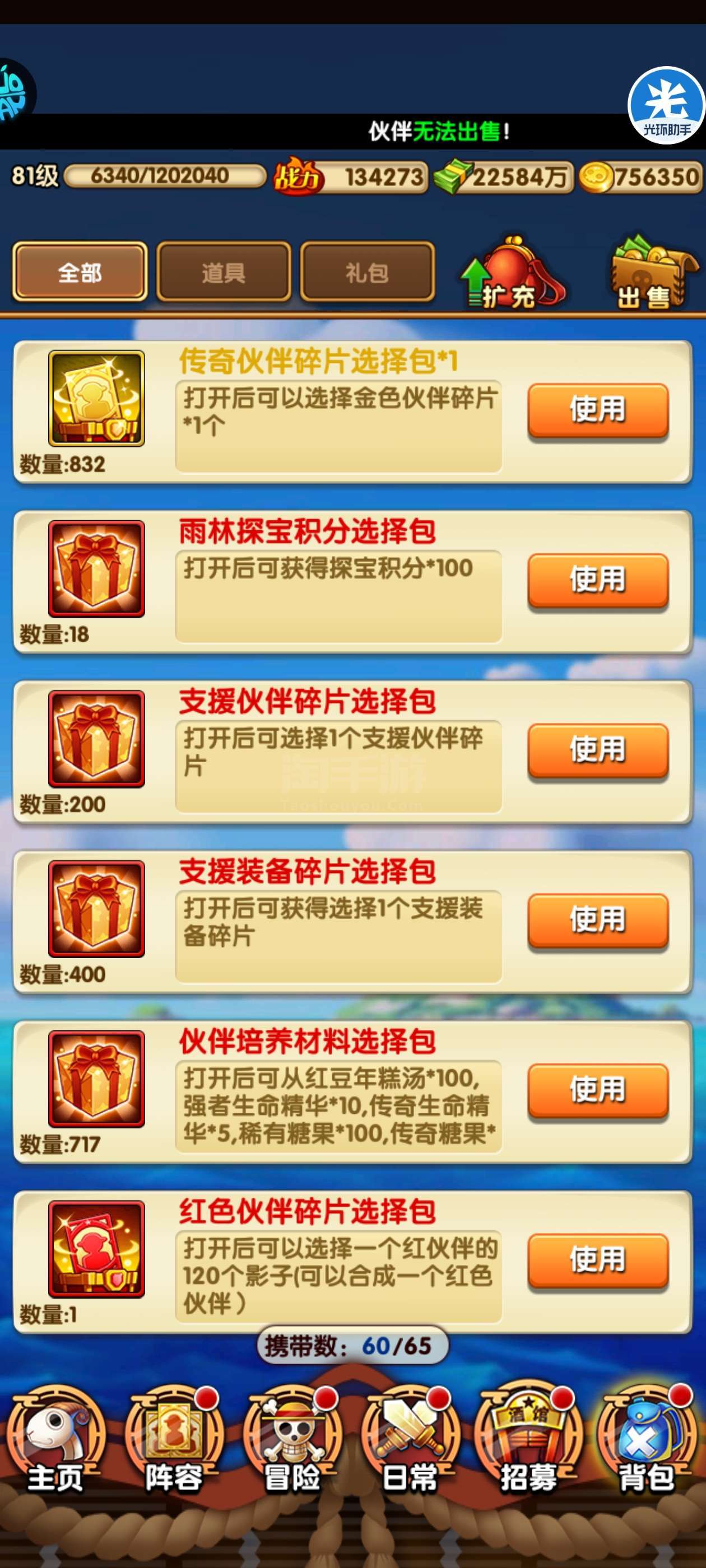The width and height of the screenshot is (706, 1568).
Task: Use the 传奇伙伴碎片选择包
Action: click(597, 409)
